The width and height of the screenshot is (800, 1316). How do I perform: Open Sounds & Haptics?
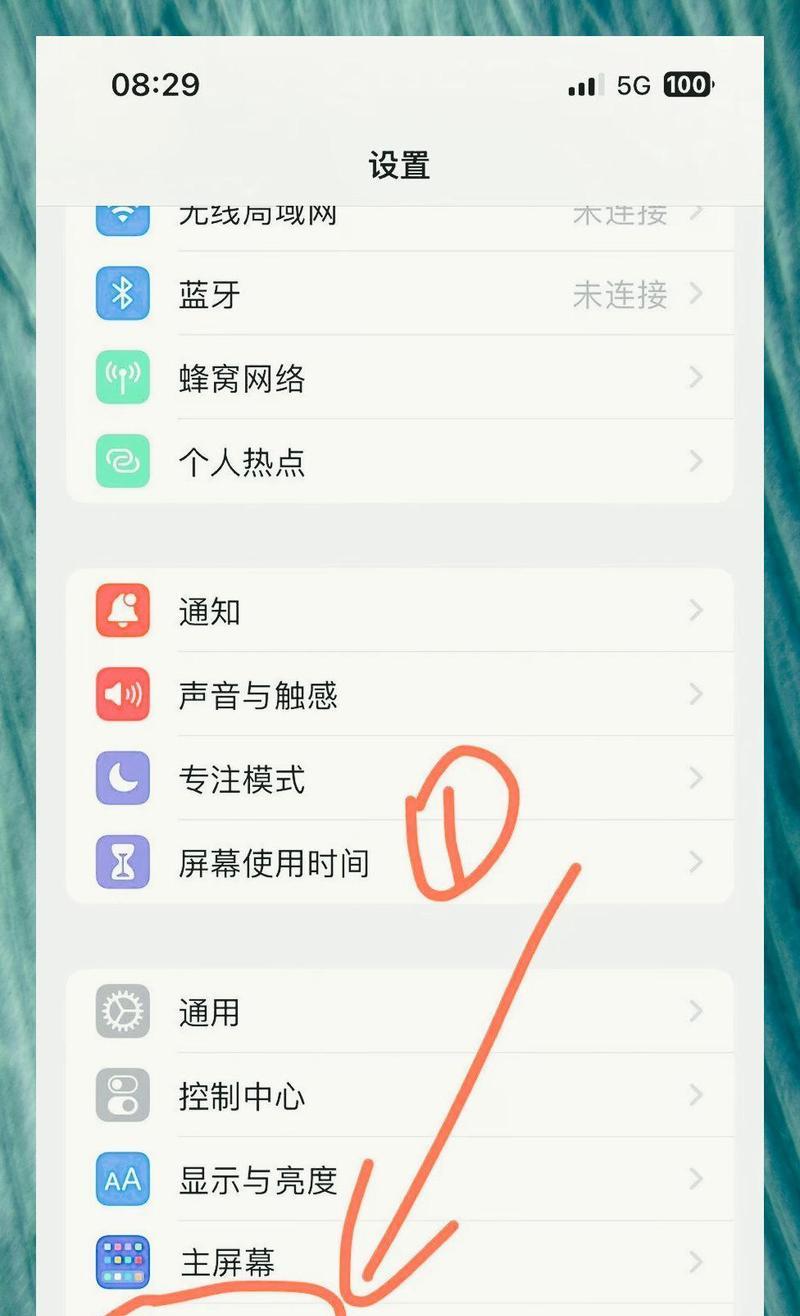[x=400, y=695]
